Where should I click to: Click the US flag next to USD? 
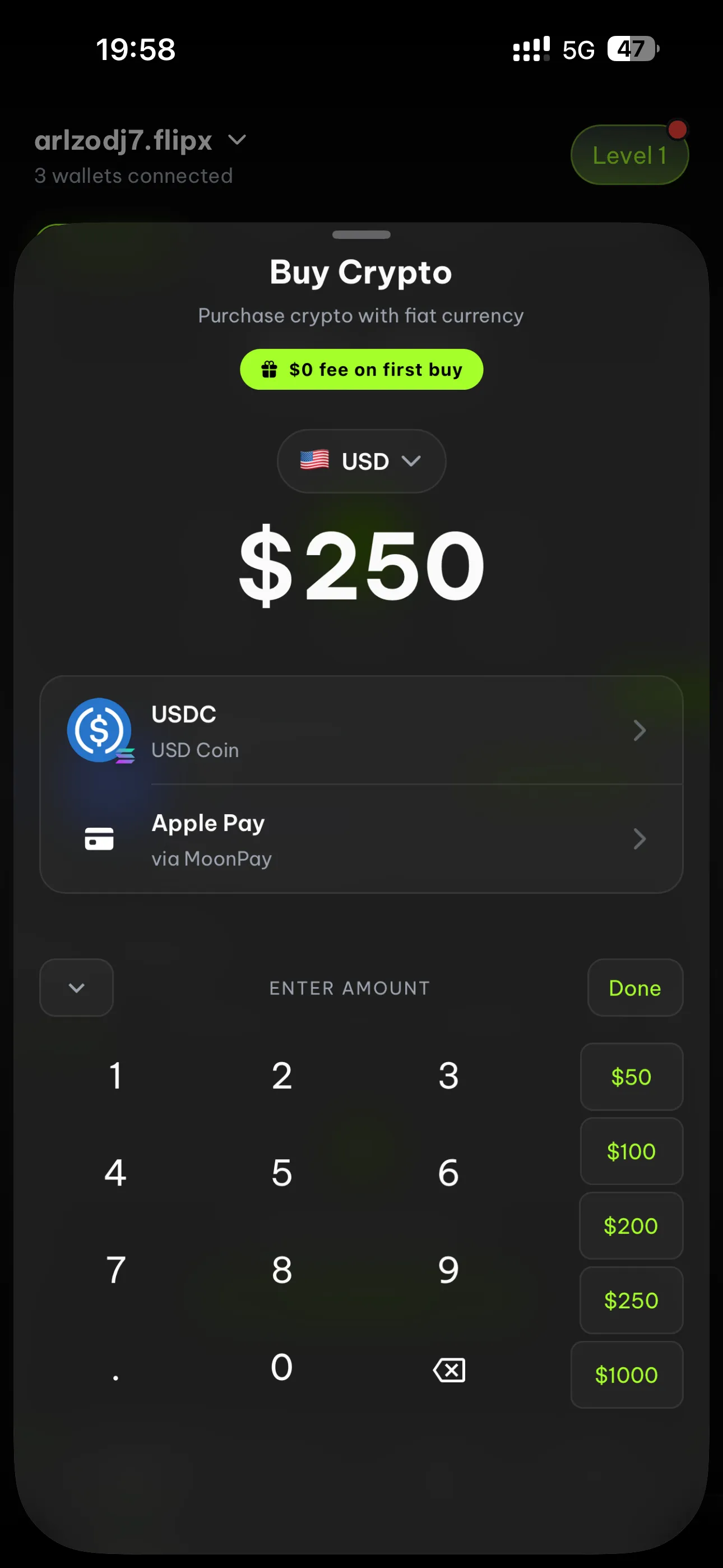(x=314, y=461)
